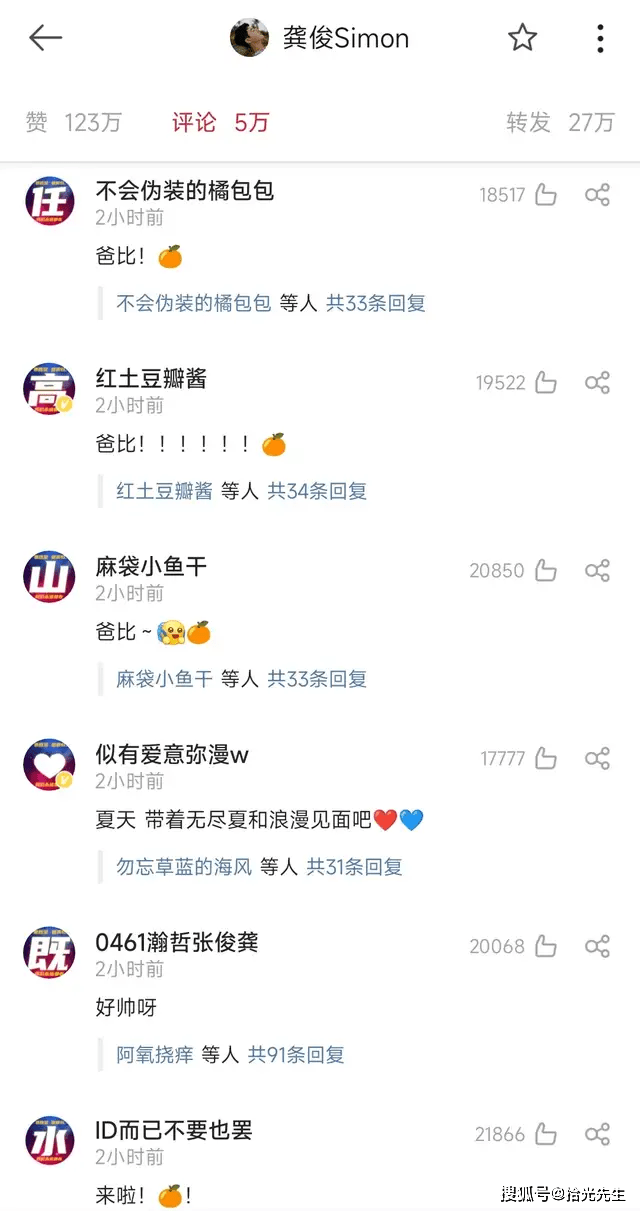The image size is (640, 1211).
Task: View 共33条回复 under 不会伪装的橘包包's comment
Action: (376, 303)
